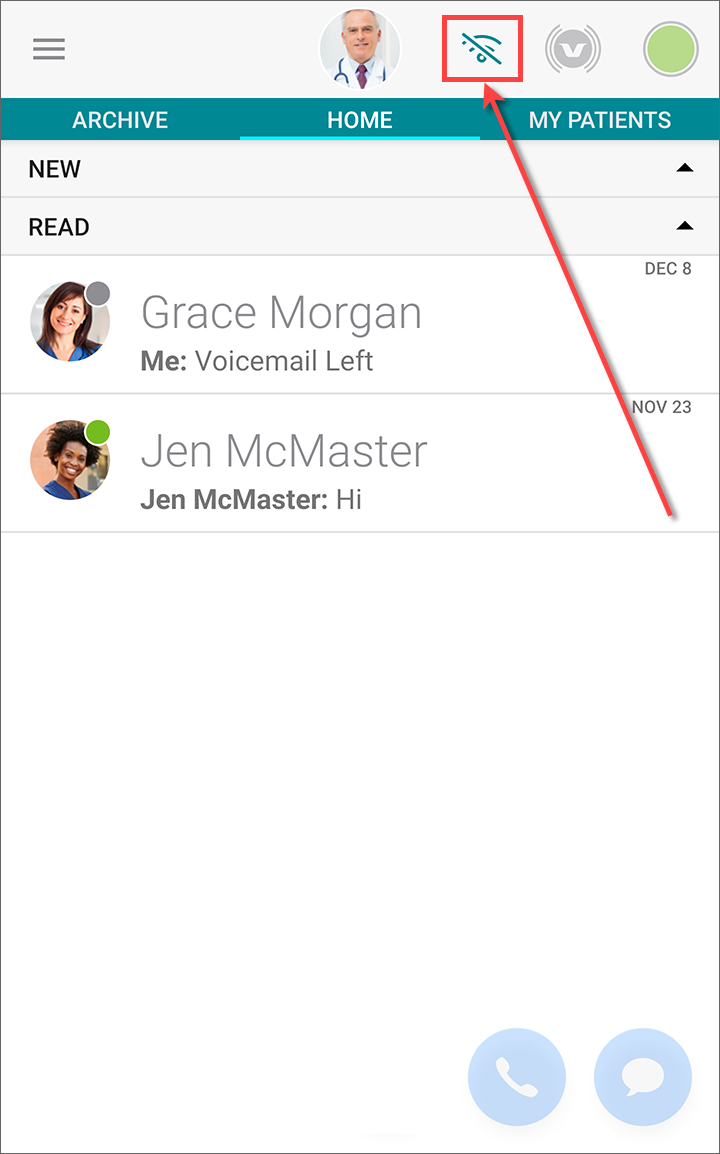Screen dimensions: 720x1154
Task: Tap the doctor profile photo
Action: [x=360, y=50]
